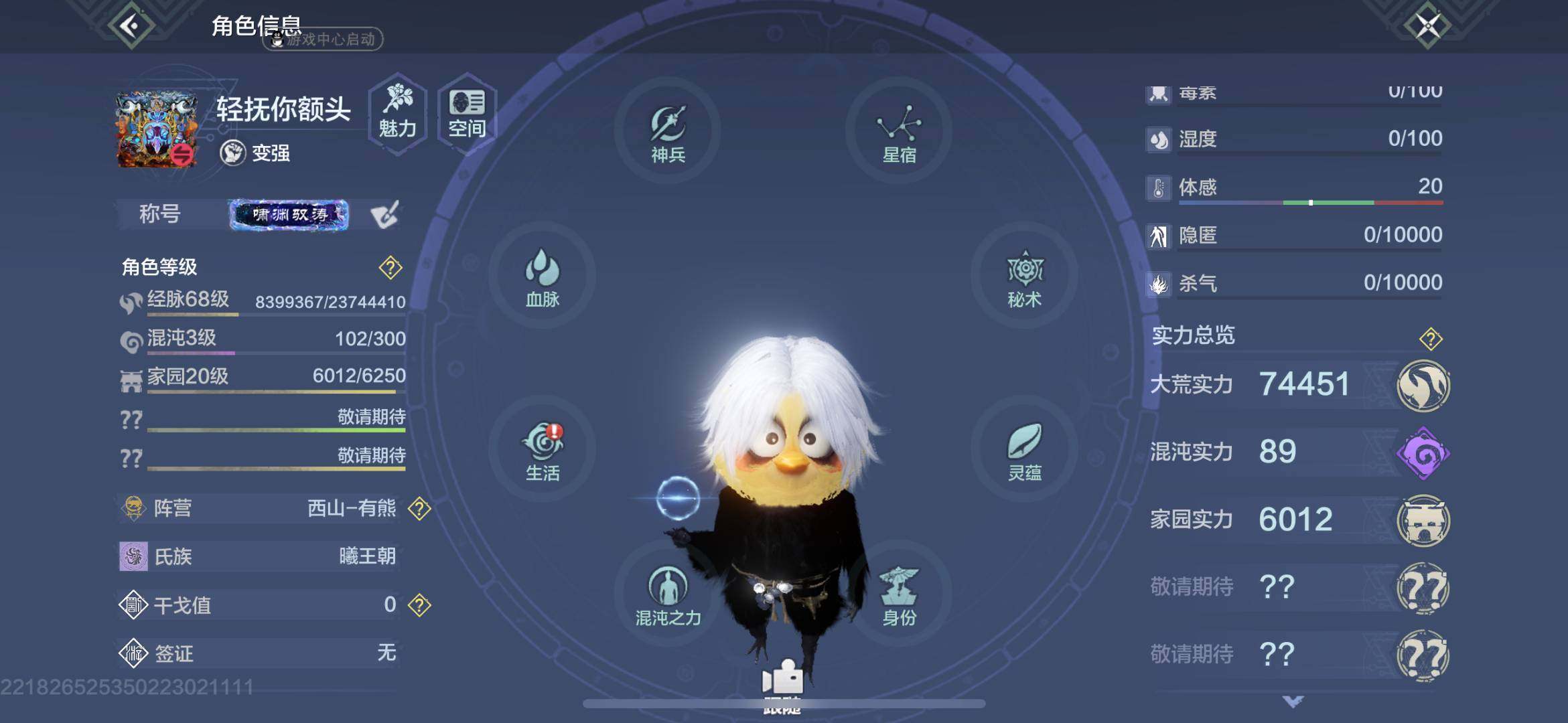This screenshot has width=1568, height=723.
Task: Close the character info screen
Action: (x=1427, y=26)
